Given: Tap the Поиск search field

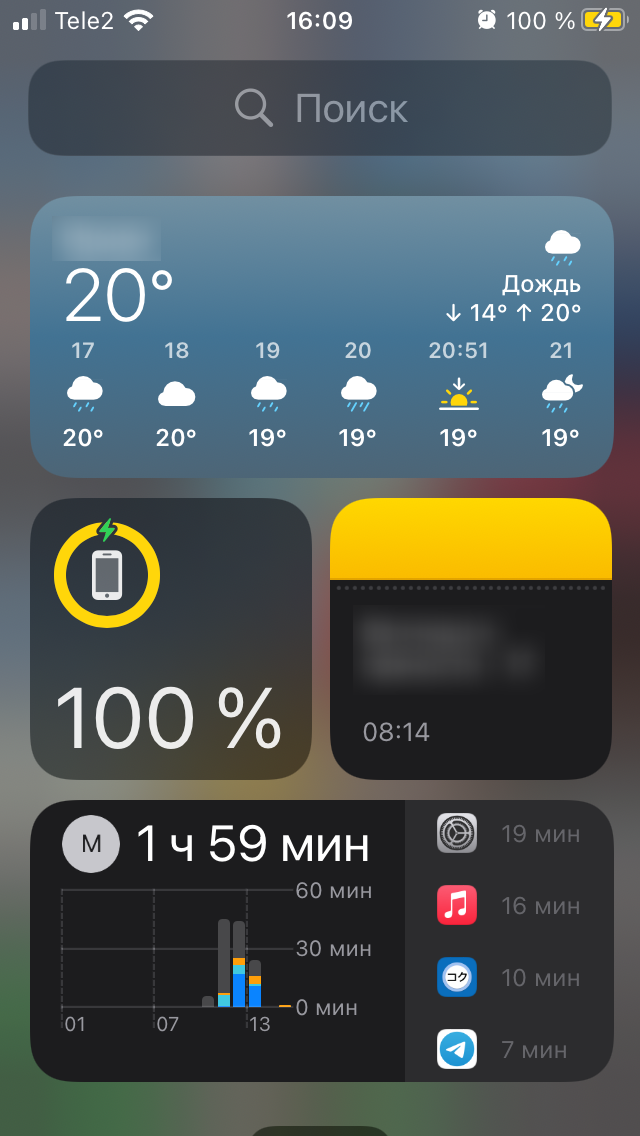Looking at the screenshot, I should pos(320,108).
